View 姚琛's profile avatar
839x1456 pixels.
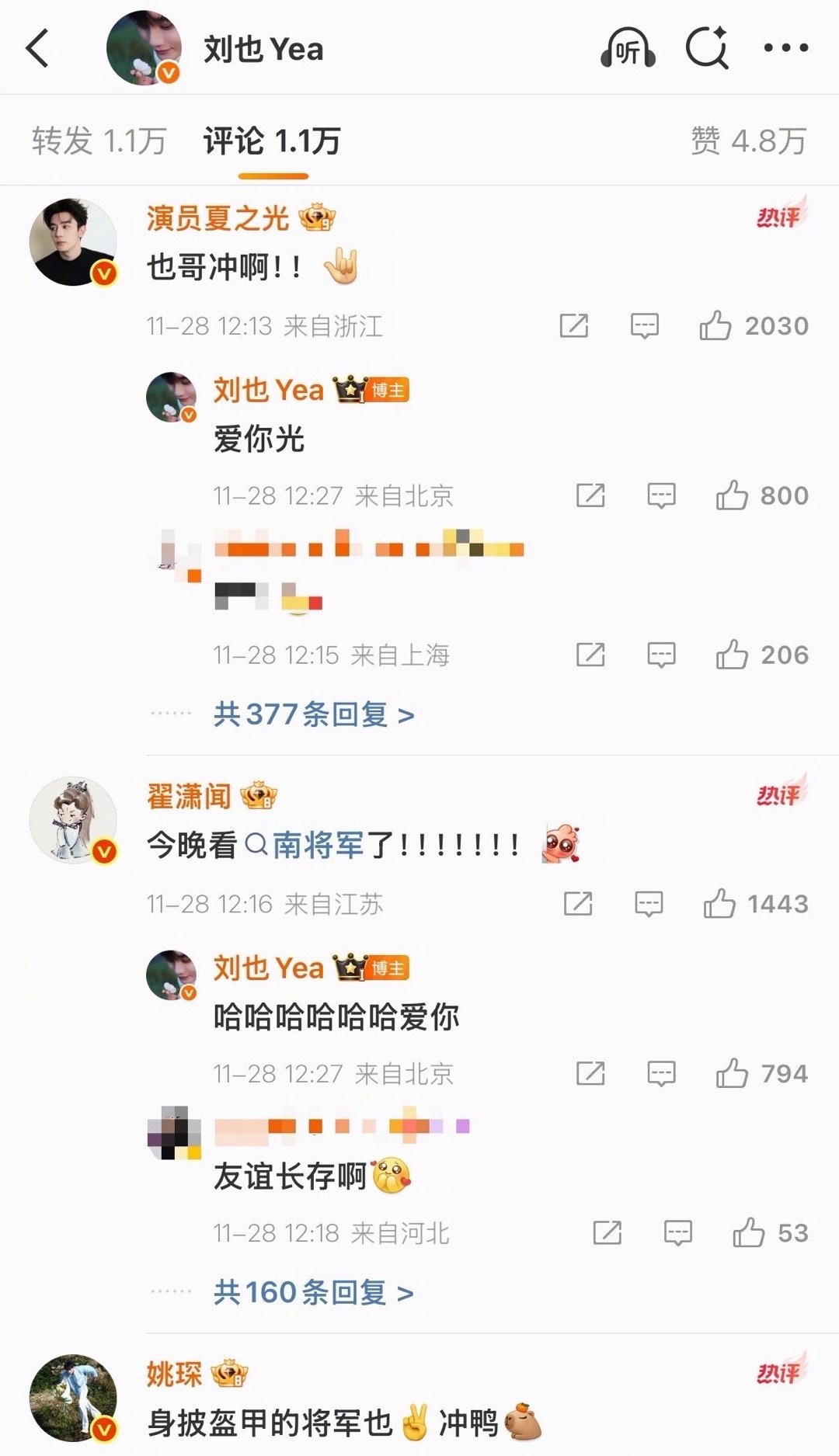coord(72,1399)
